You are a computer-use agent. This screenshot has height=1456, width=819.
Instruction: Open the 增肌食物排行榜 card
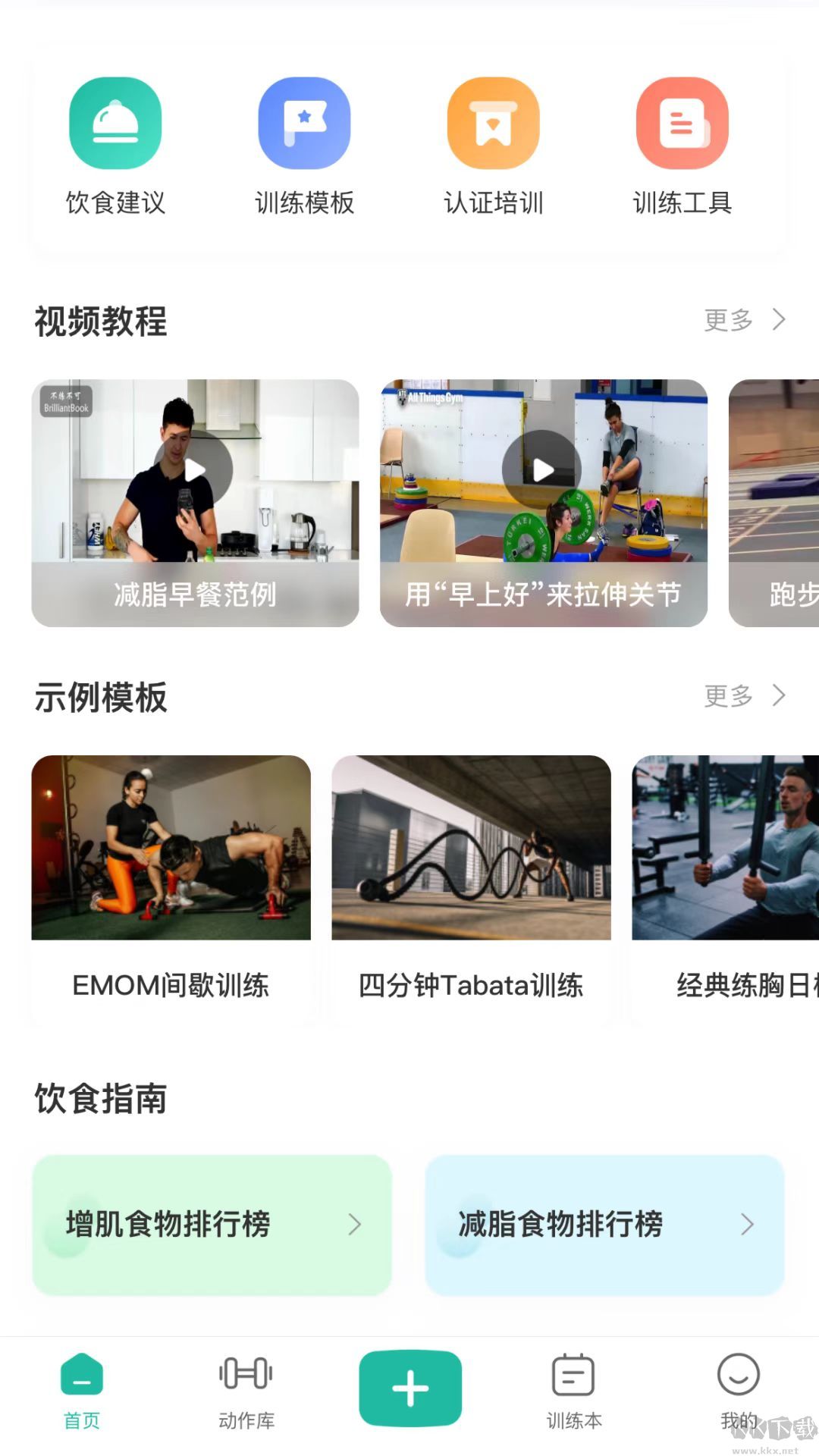coord(209,1224)
